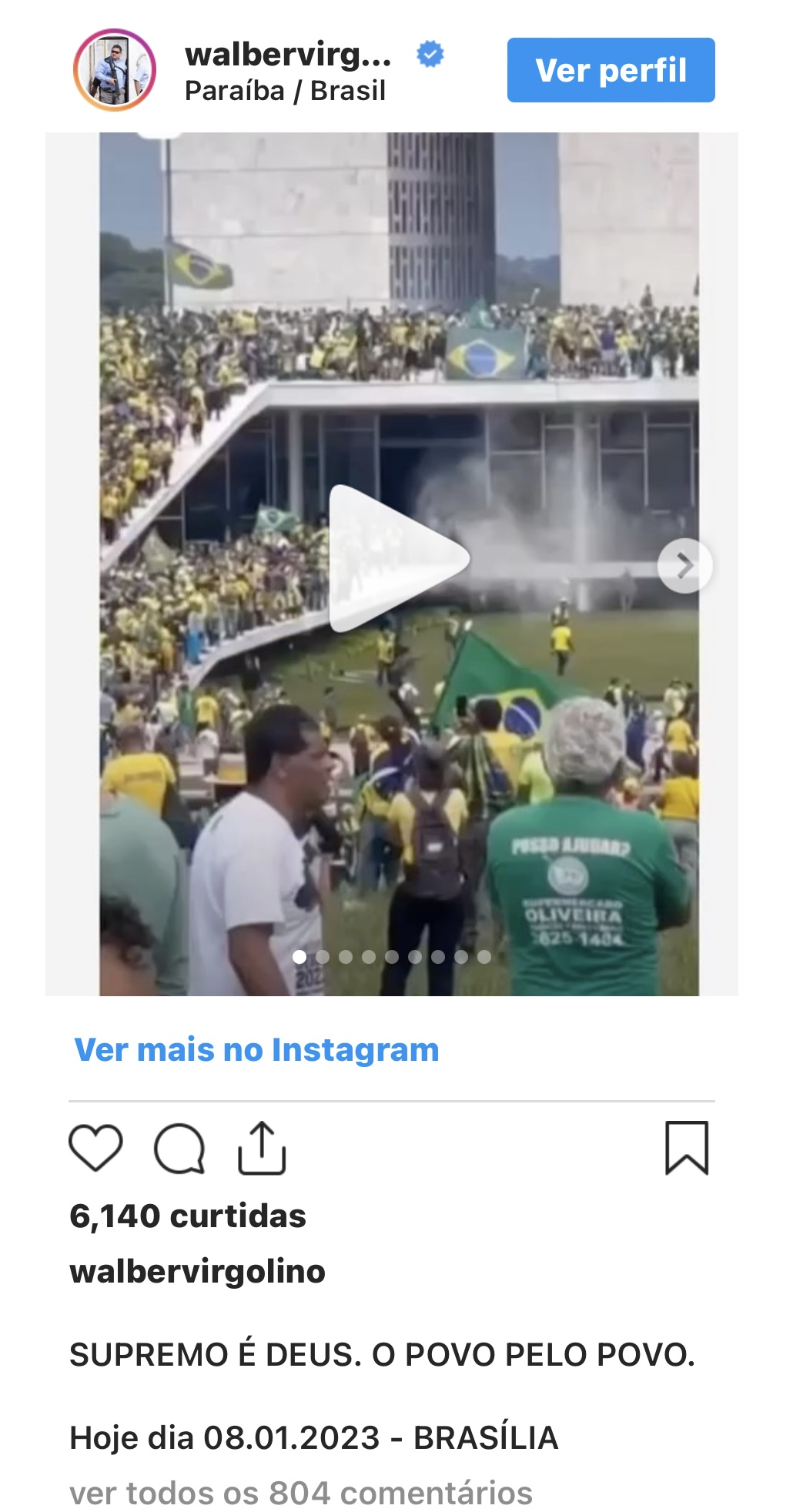Open the truncated walbervirg... account name
793x1512 pixels.
tap(288, 55)
